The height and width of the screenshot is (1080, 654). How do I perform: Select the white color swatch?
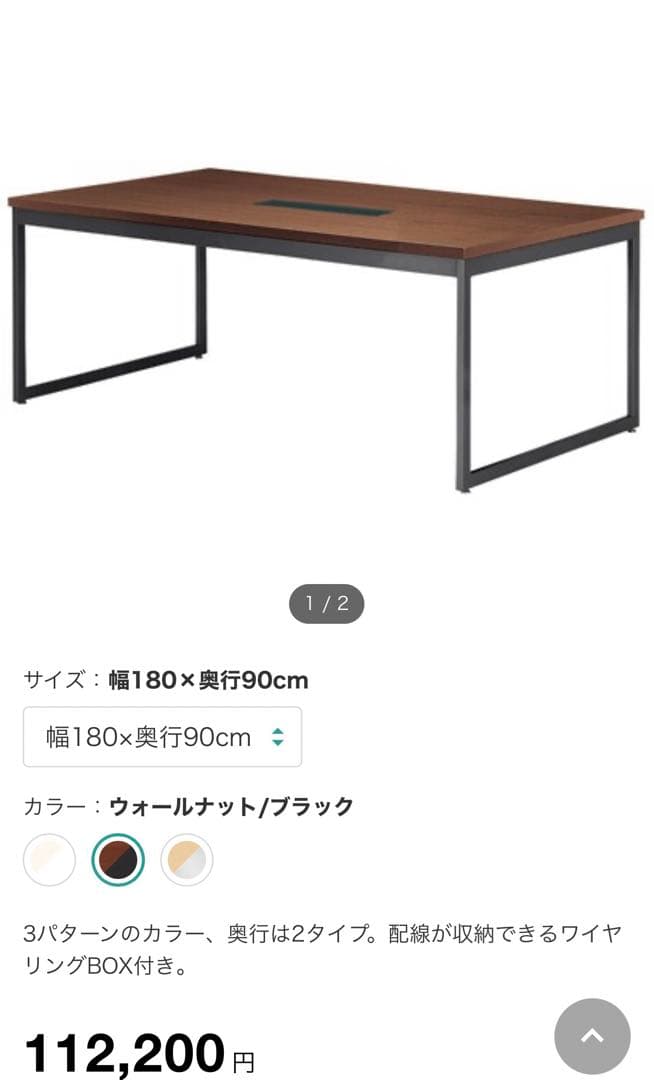tap(49, 860)
